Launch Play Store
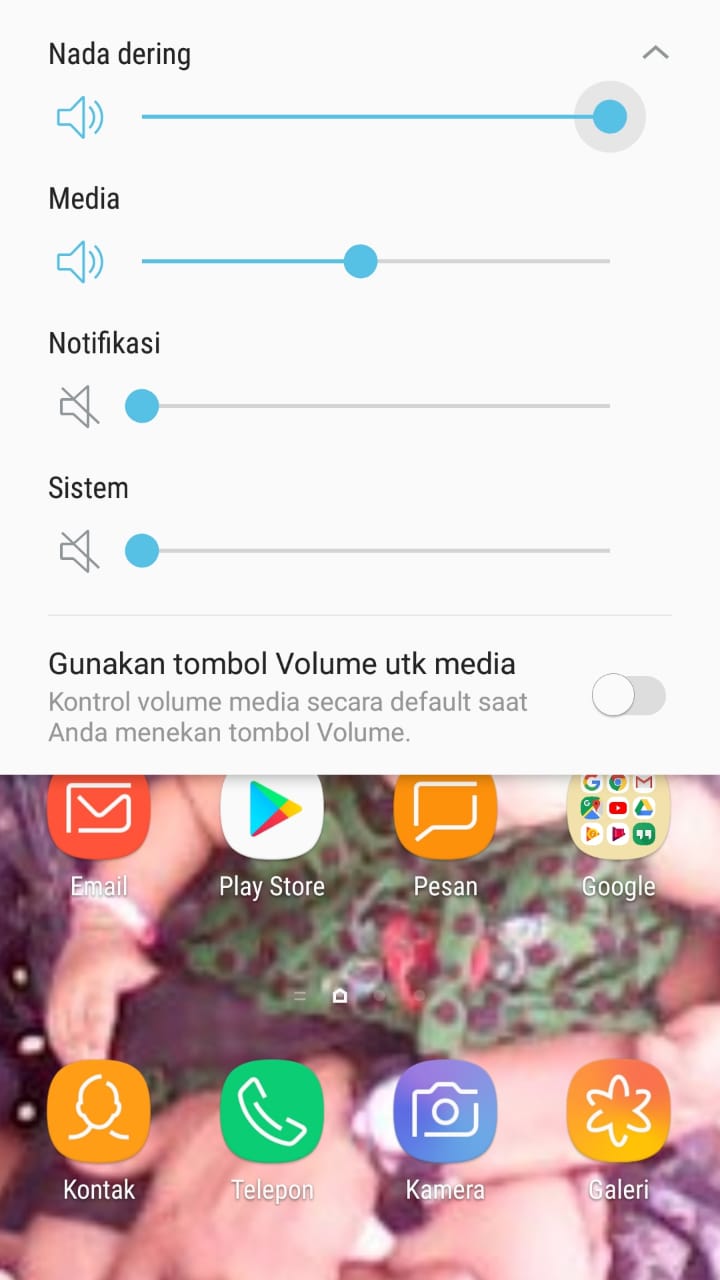Image resolution: width=720 pixels, height=1280 pixels. (271, 820)
